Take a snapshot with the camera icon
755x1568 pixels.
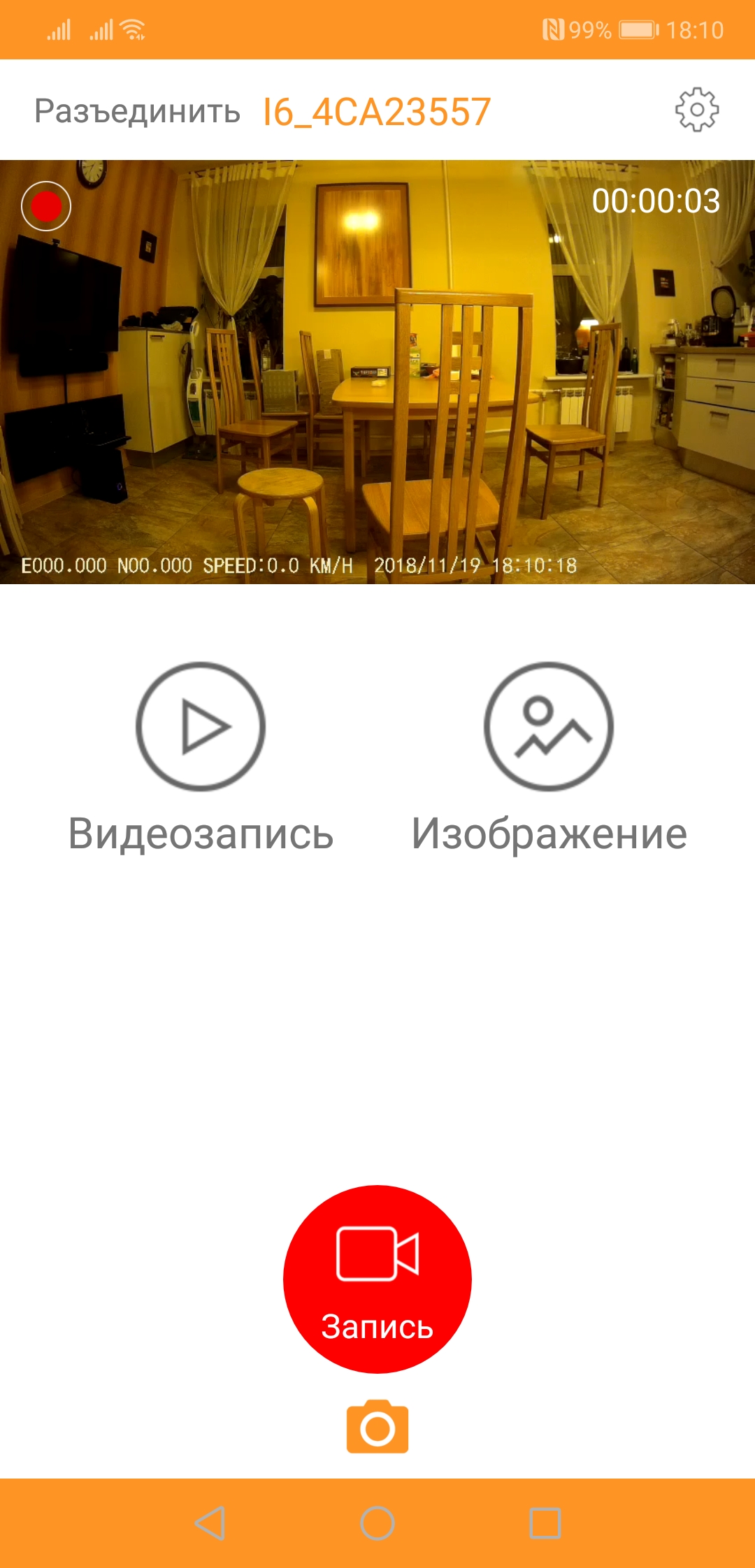[x=377, y=1427]
